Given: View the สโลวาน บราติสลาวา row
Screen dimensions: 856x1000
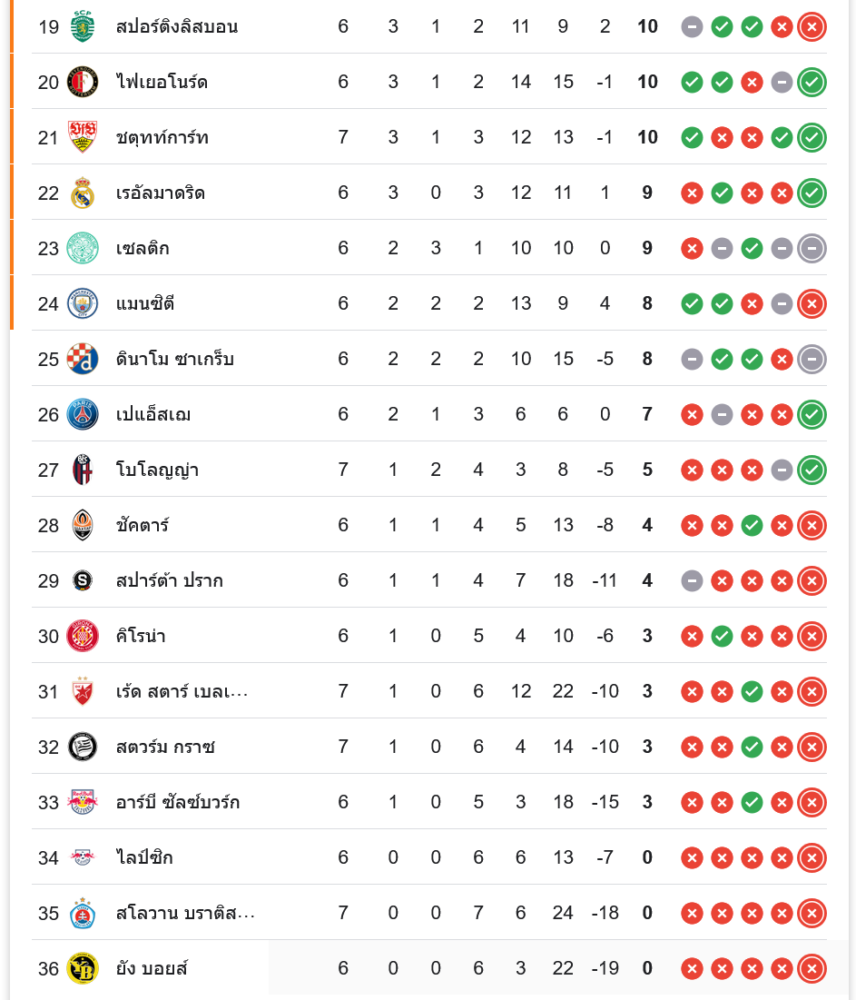Looking at the screenshot, I should 185,913.
